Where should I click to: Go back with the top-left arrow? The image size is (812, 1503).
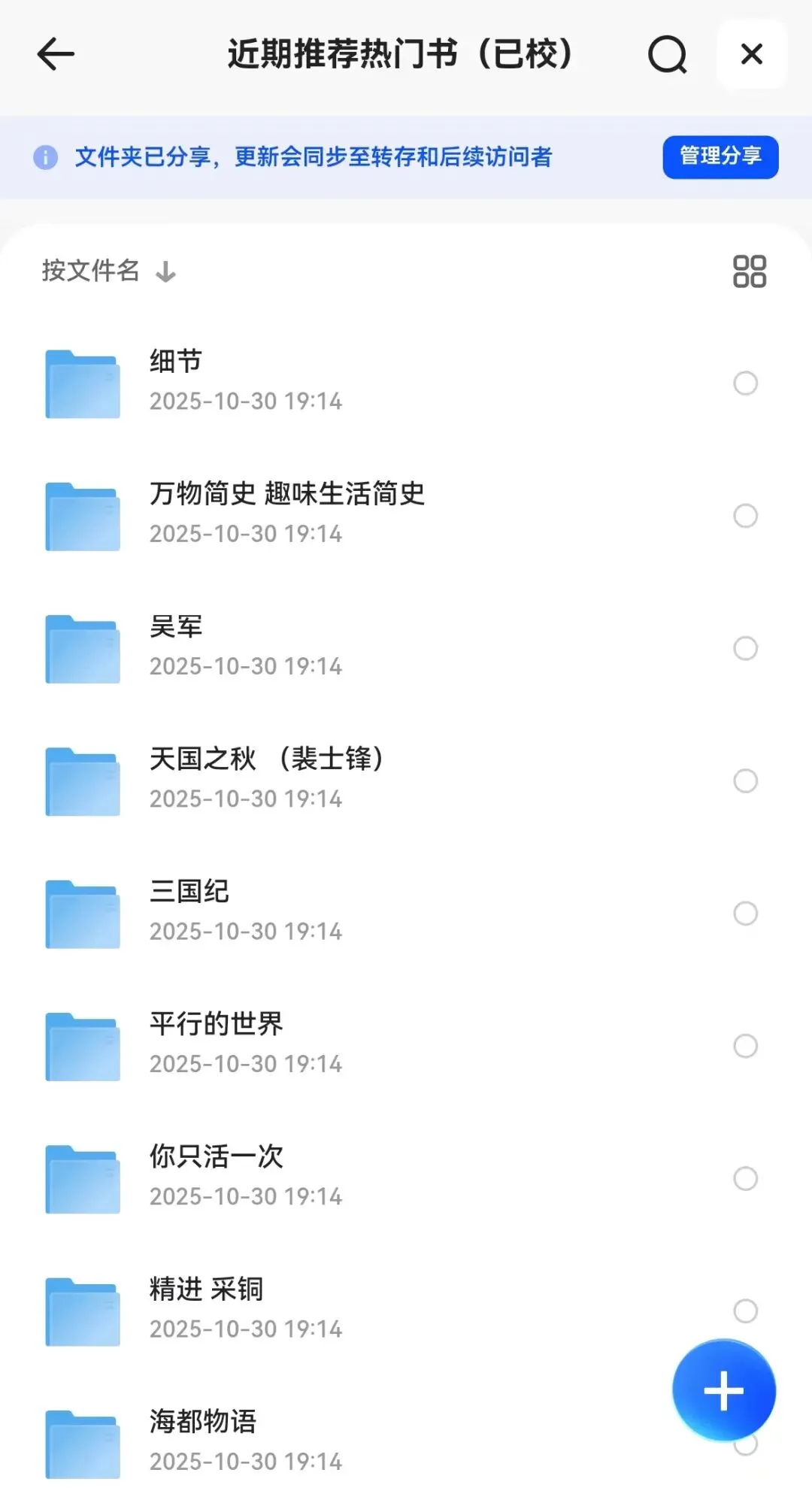point(56,54)
